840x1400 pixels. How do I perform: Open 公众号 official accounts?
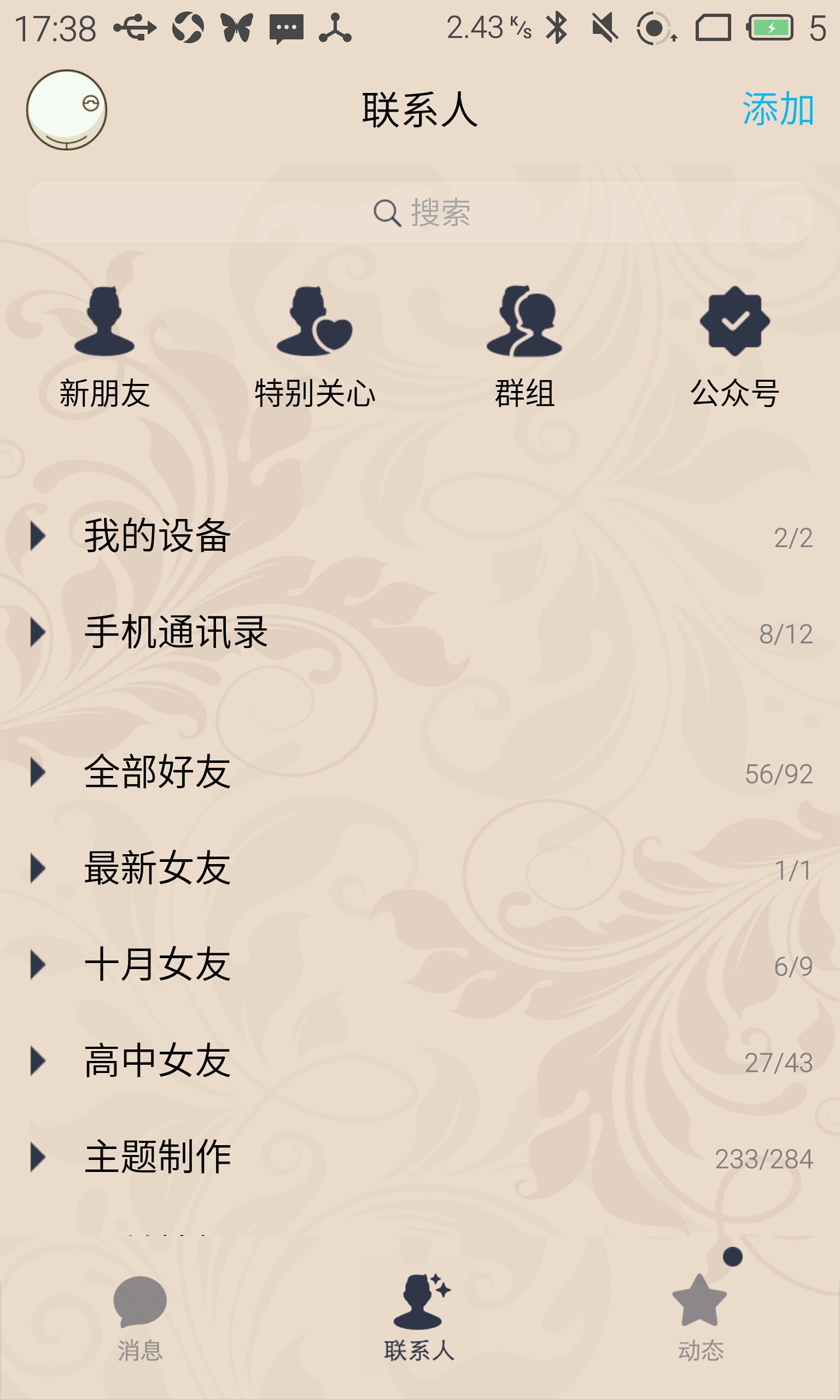[x=734, y=347]
